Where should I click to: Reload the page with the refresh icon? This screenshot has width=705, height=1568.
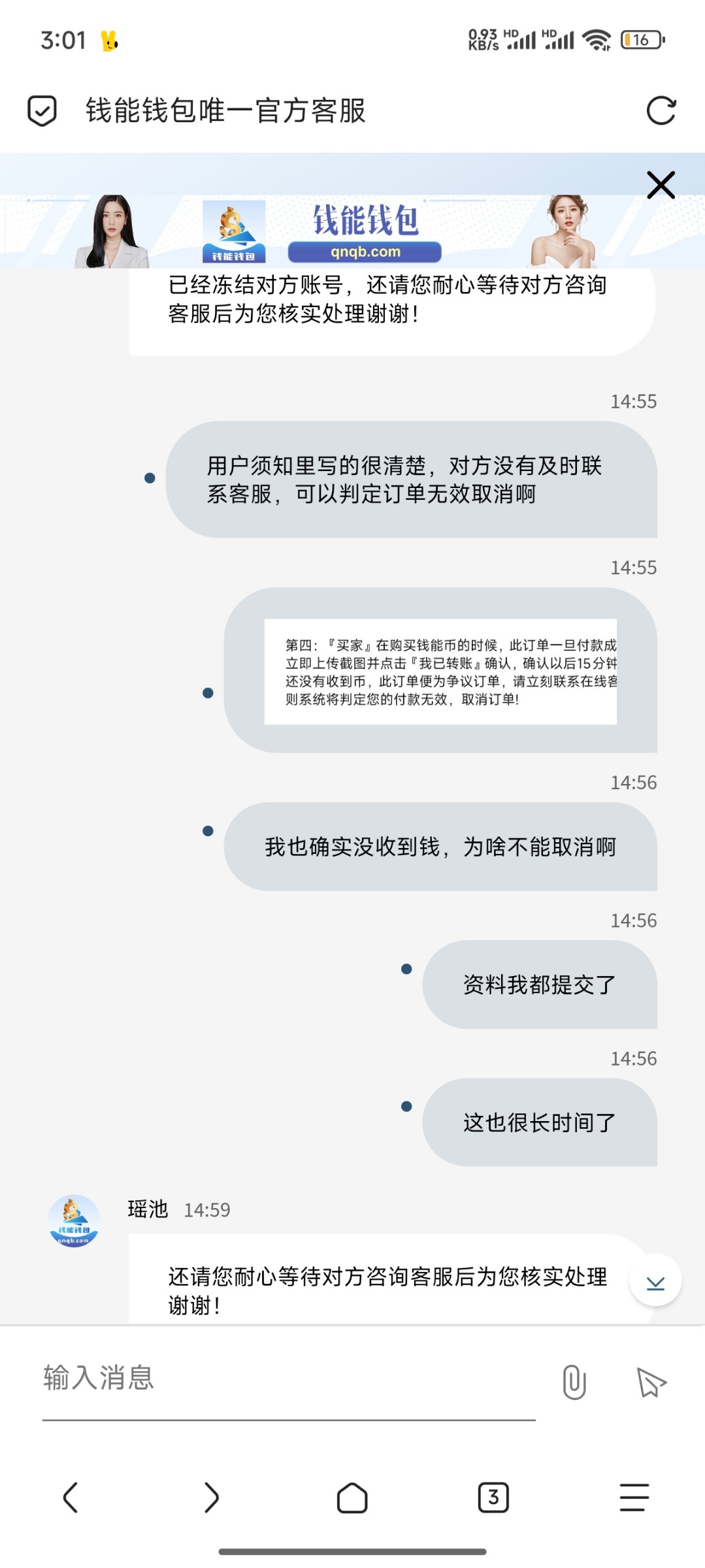click(x=661, y=110)
